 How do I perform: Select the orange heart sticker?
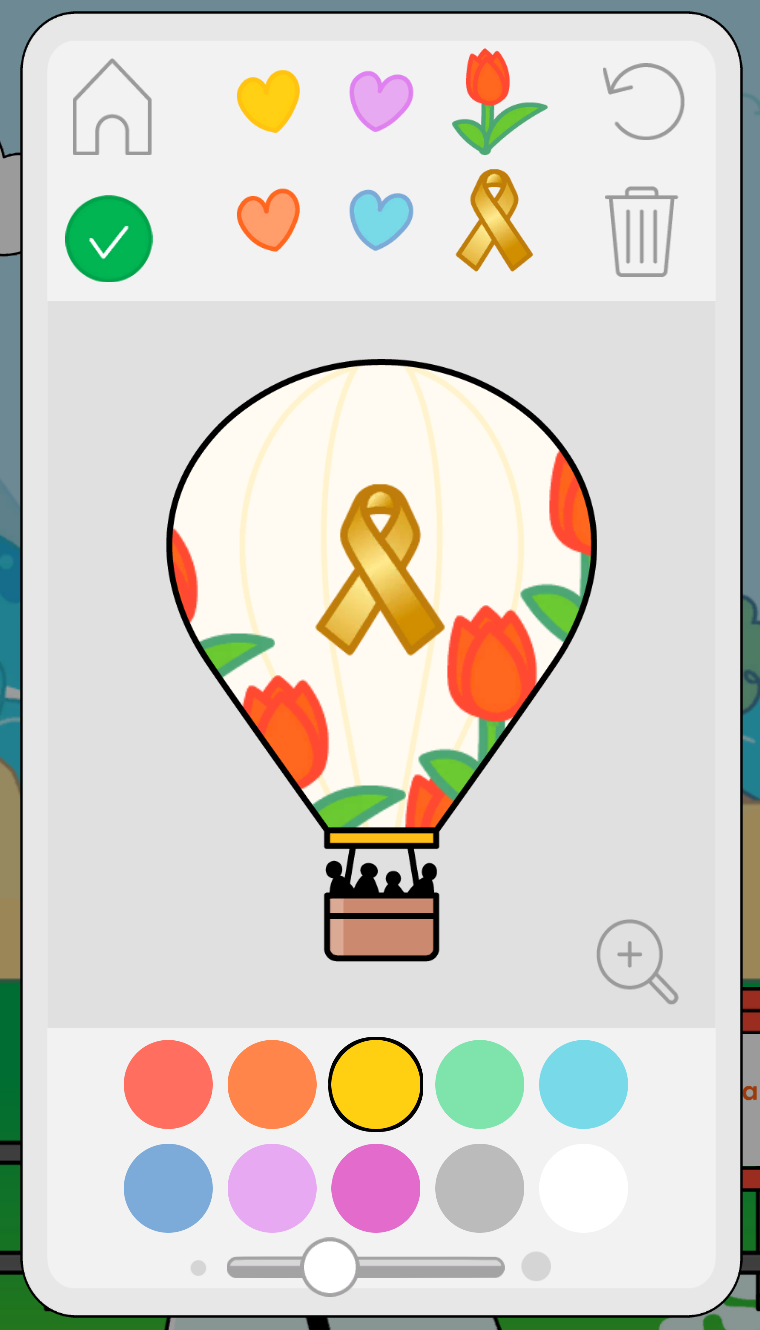click(x=269, y=220)
